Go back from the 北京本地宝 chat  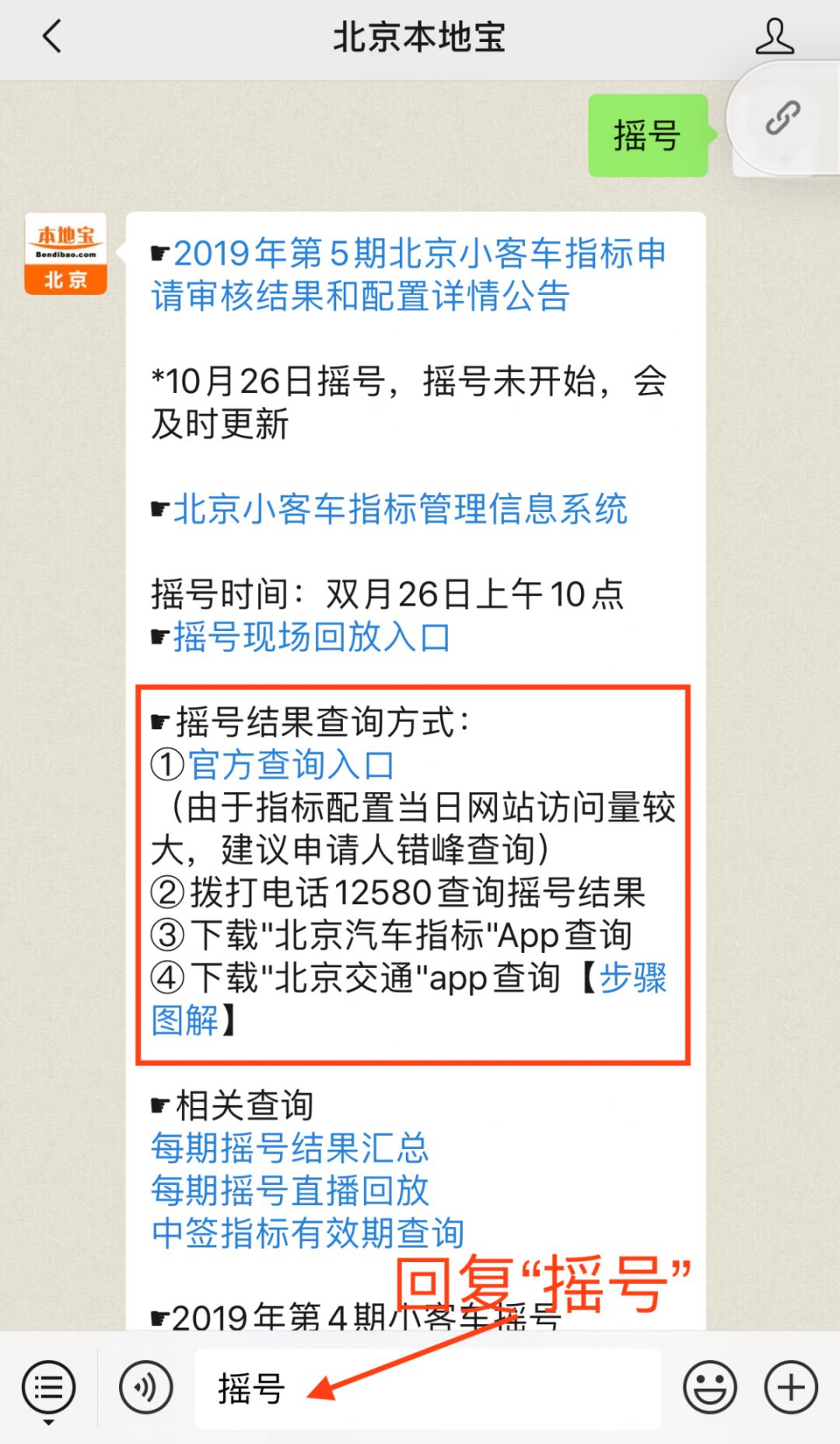click(51, 37)
